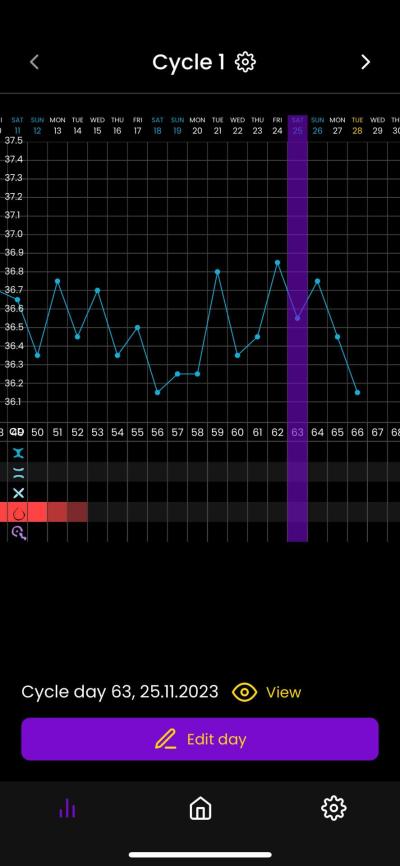This screenshot has height=866, width=400.
Task: View details for cycle day 63
Action: click(267, 692)
